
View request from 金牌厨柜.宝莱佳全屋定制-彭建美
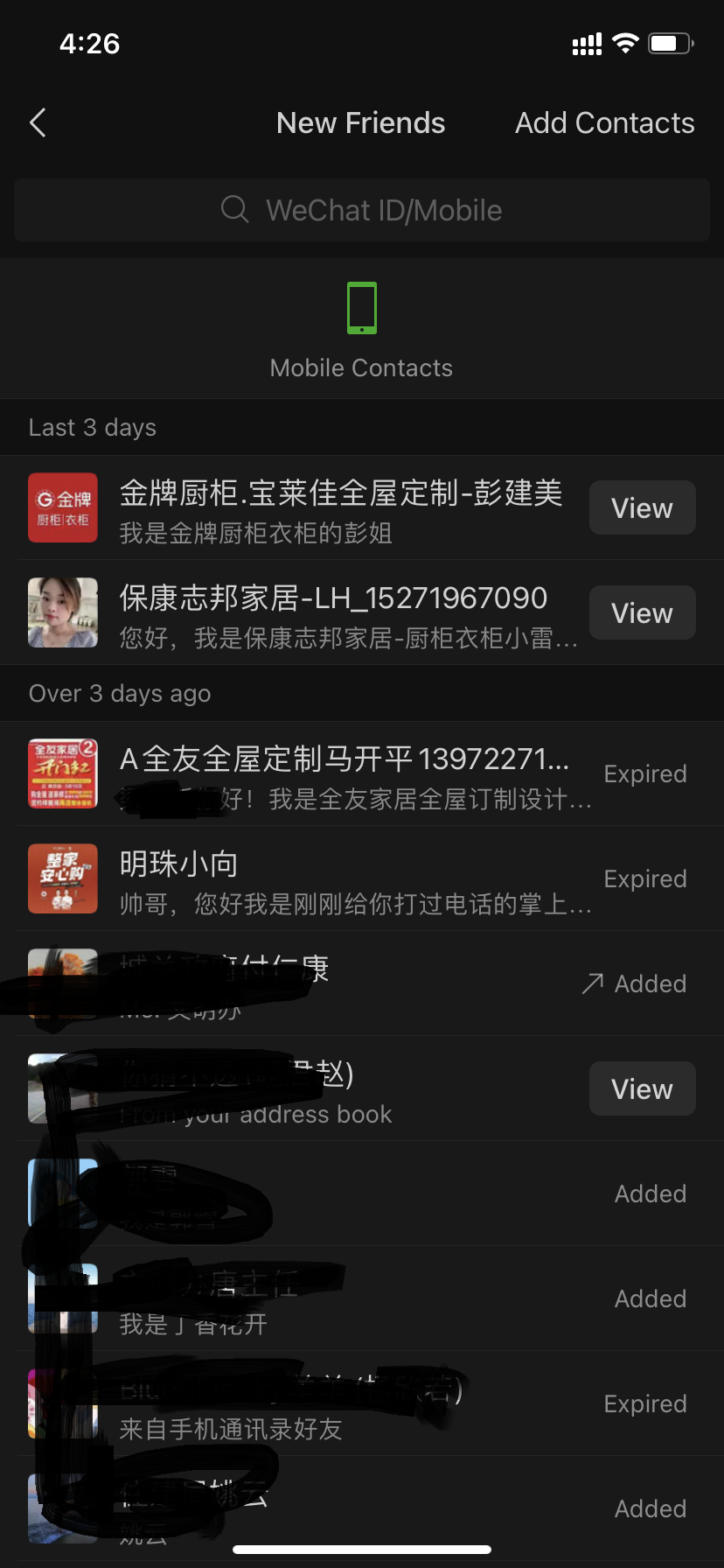[642, 507]
